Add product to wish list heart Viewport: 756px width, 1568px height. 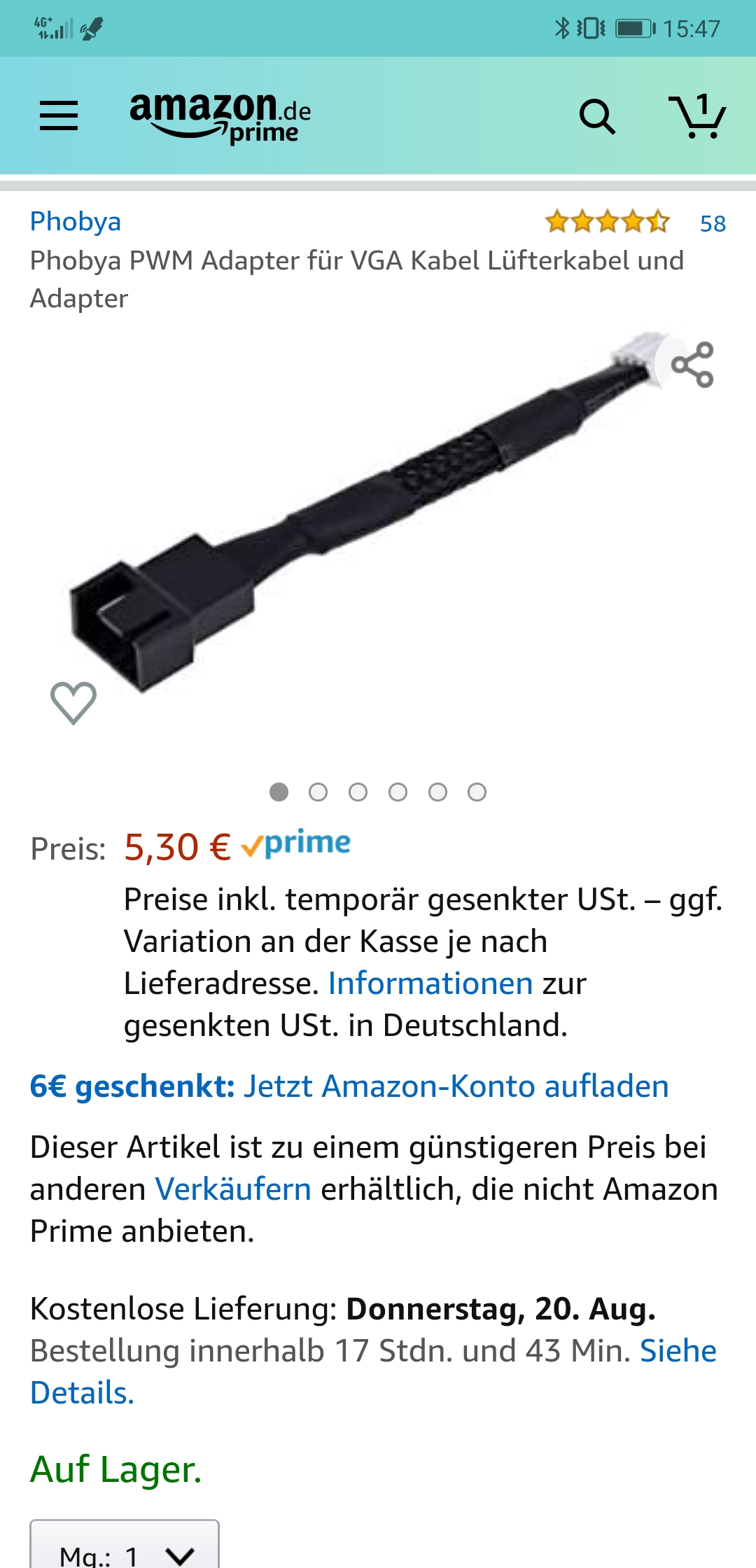73,702
